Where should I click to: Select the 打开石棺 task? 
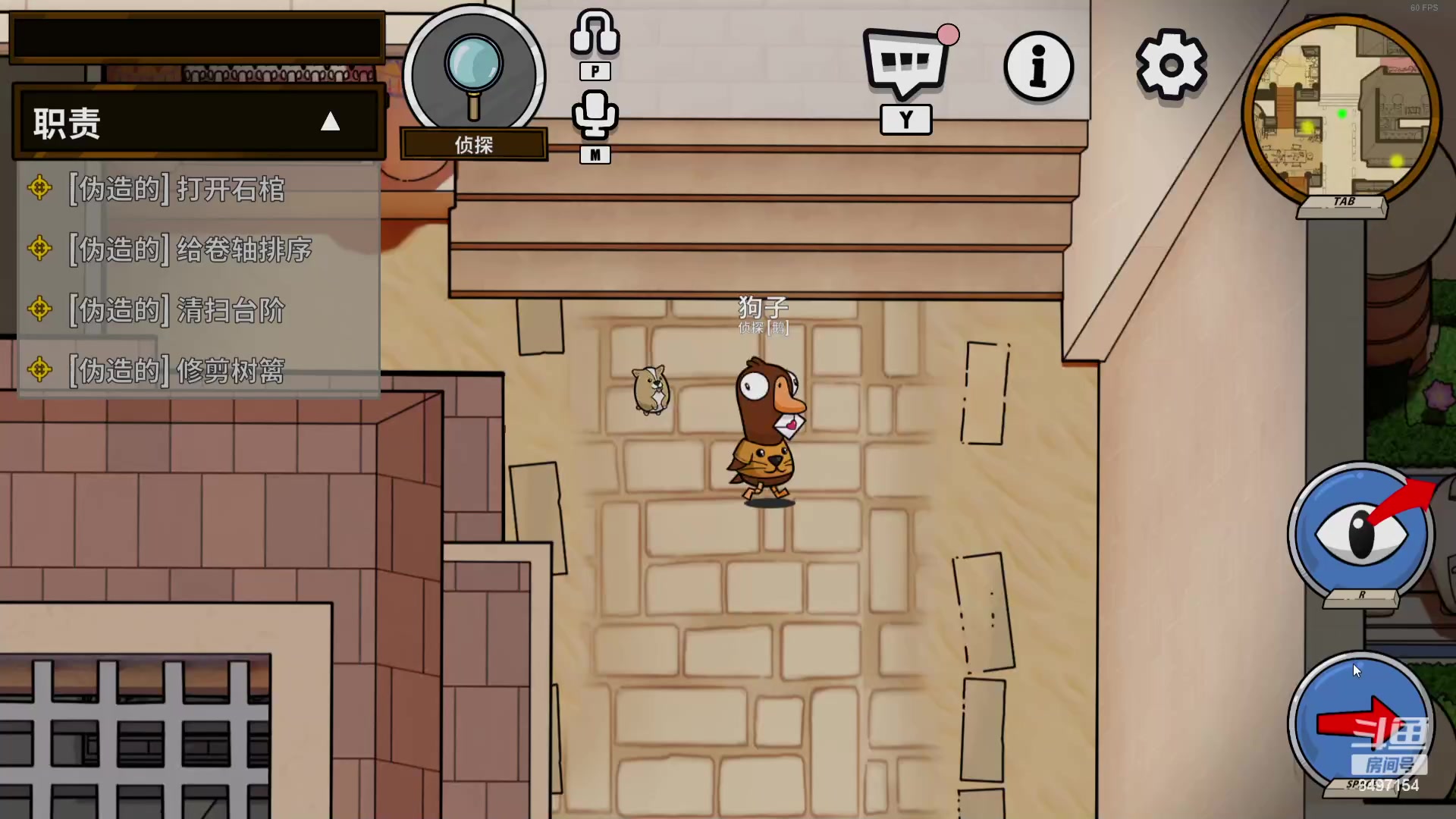[177, 189]
